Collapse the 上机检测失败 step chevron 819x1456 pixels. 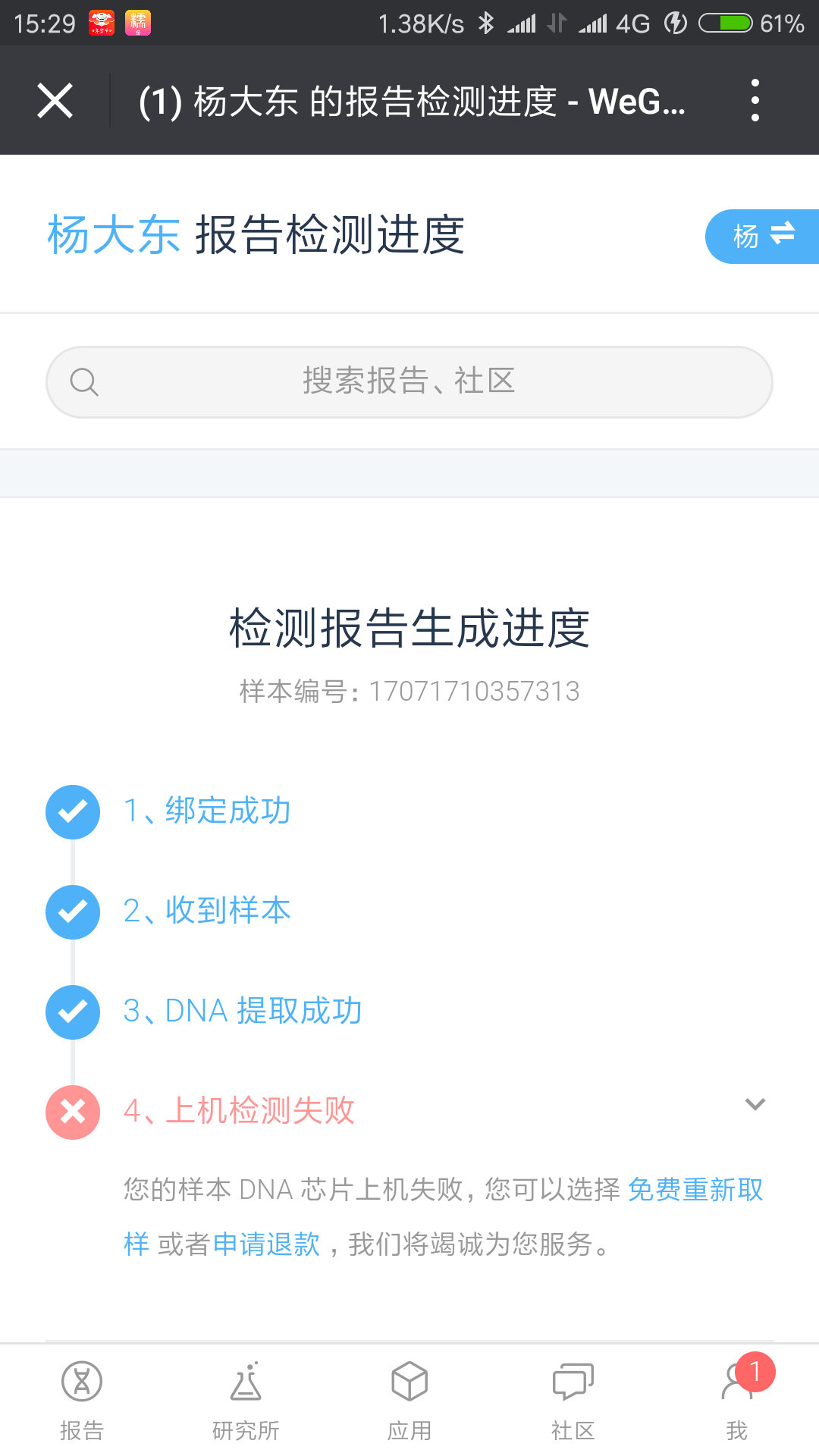[755, 1104]
